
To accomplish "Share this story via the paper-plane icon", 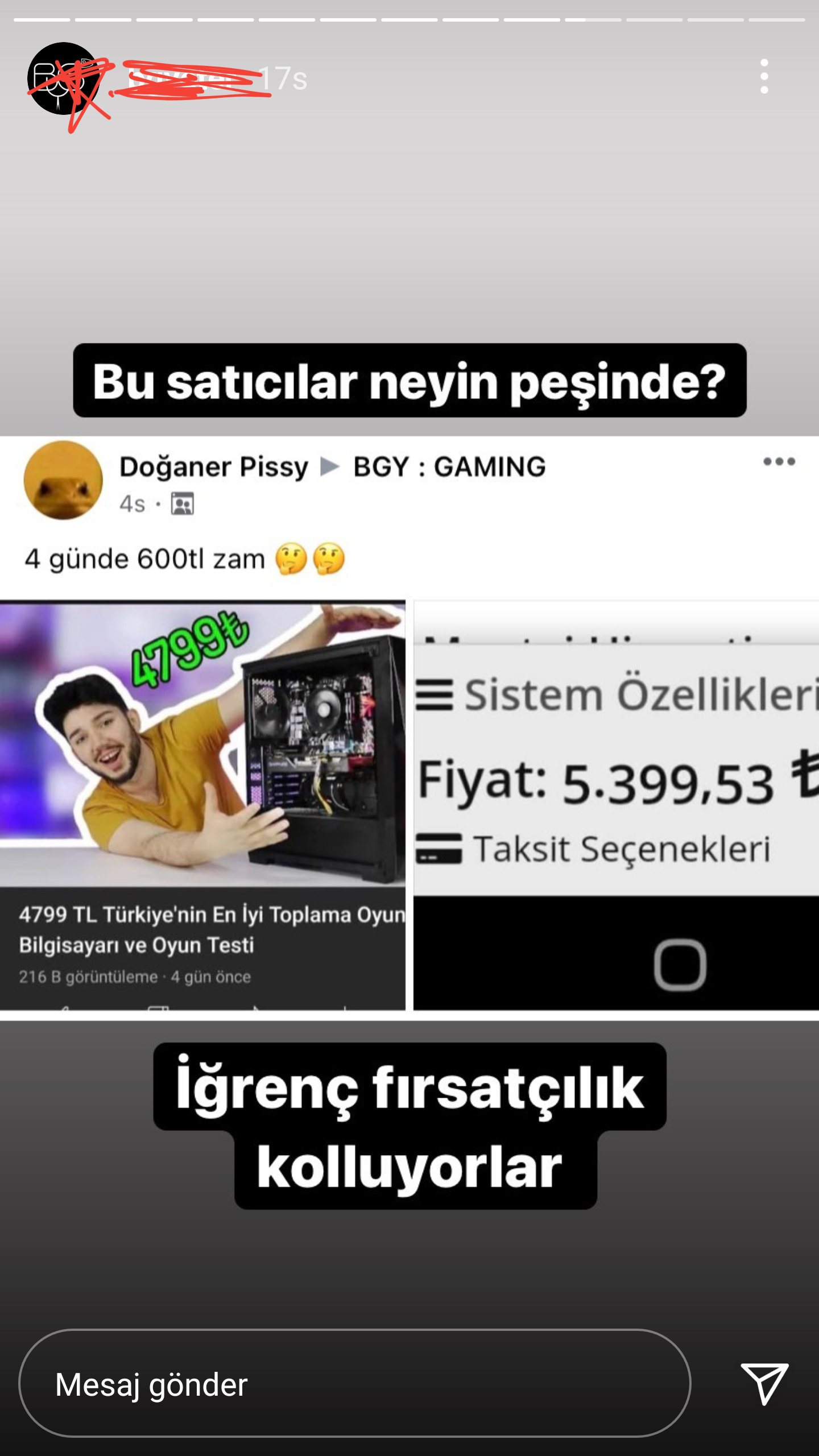I will tap(764, 1383).
